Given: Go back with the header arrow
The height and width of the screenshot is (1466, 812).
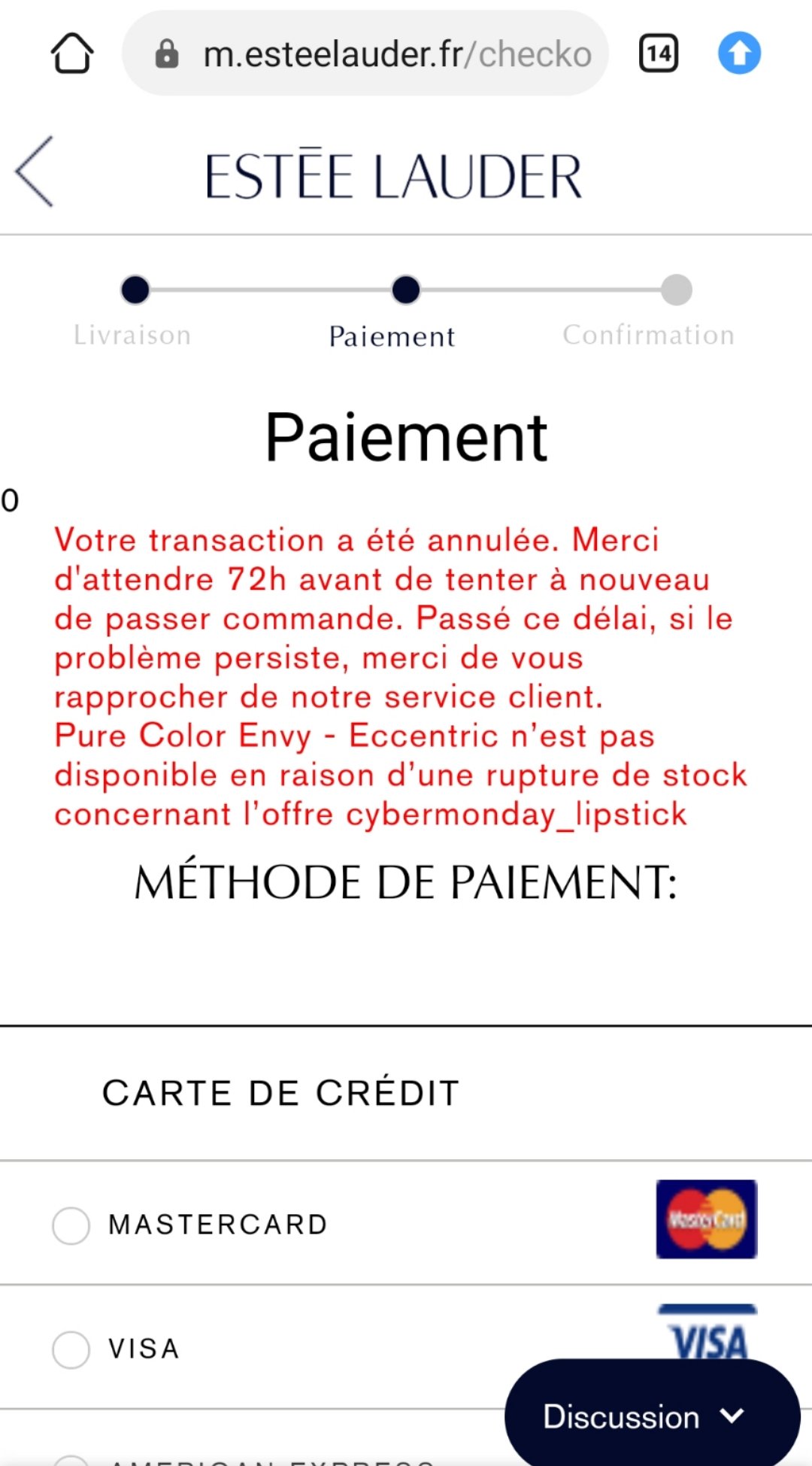Looking at the screenshot, I should (35, 171).
